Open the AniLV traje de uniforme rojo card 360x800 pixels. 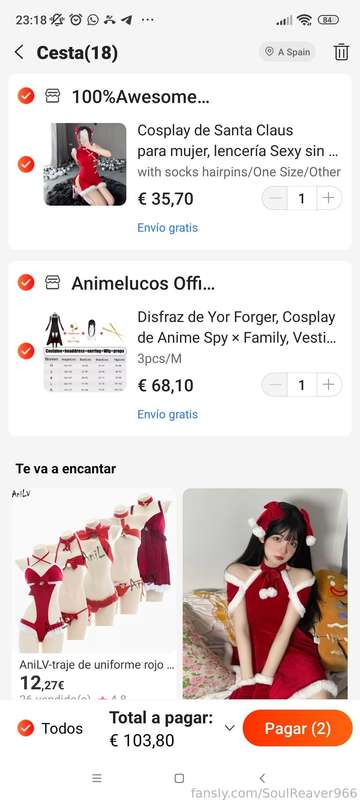[x=94, y=593]
